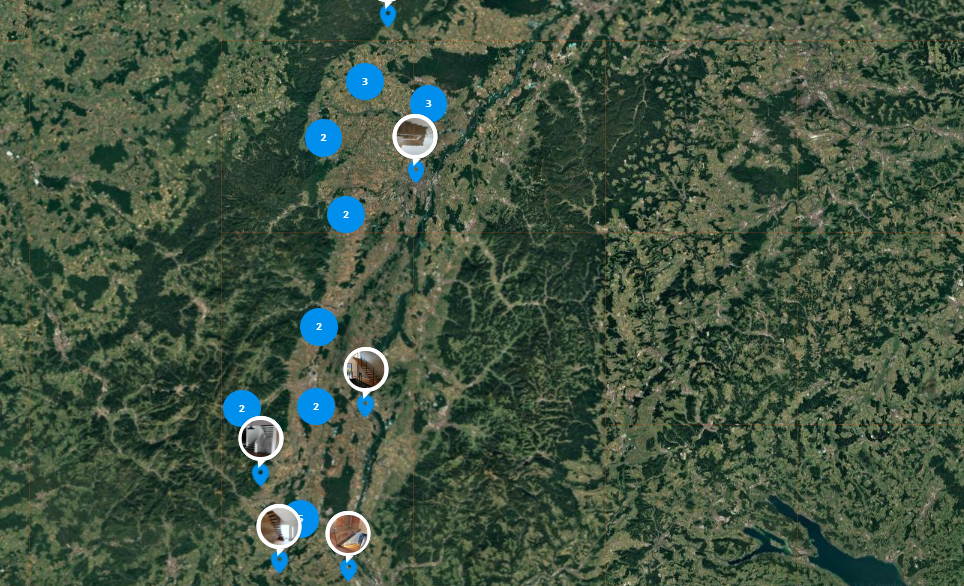
Task: Expand the cluster marker labeled 5
Action: tap(307, 515)
